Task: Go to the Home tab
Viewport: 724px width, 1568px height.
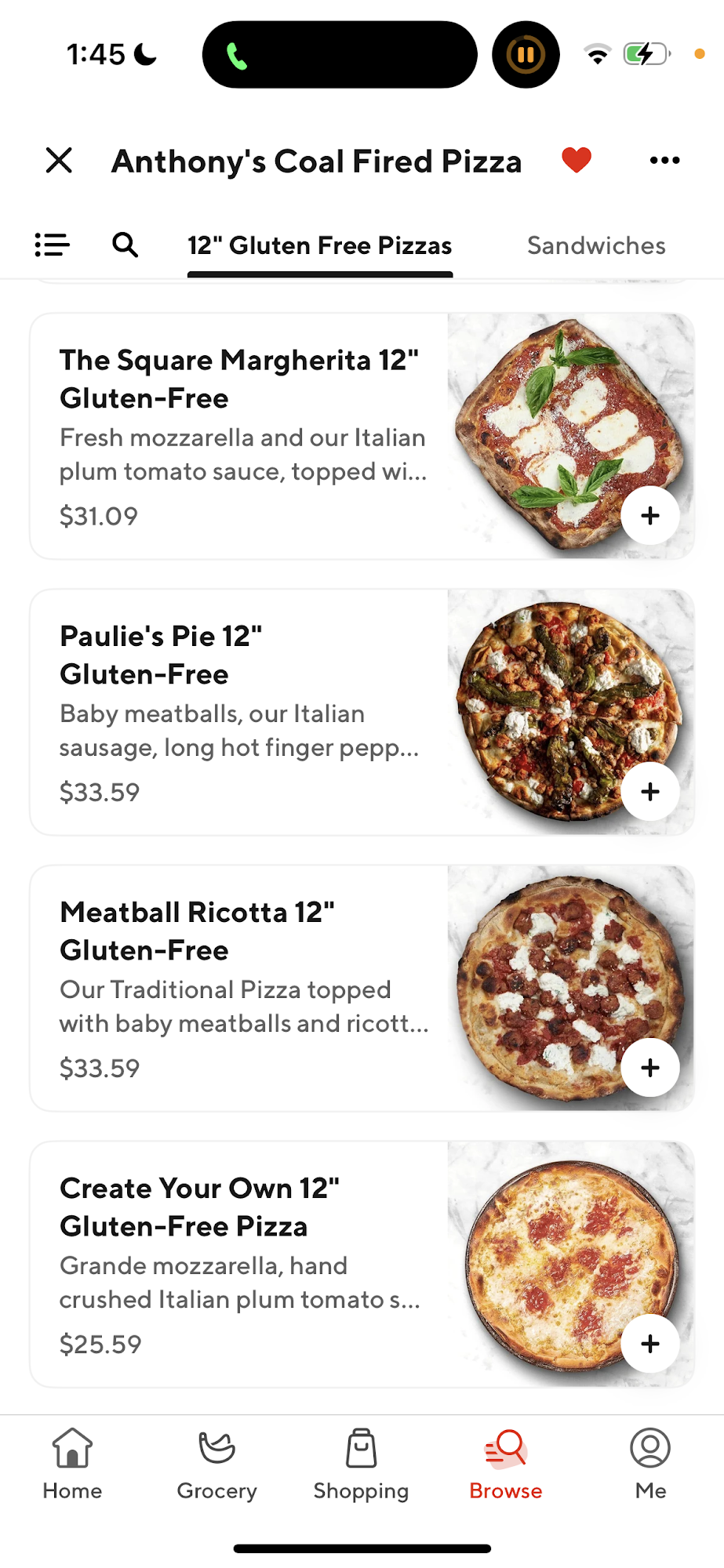Action: coord(72,1464)
